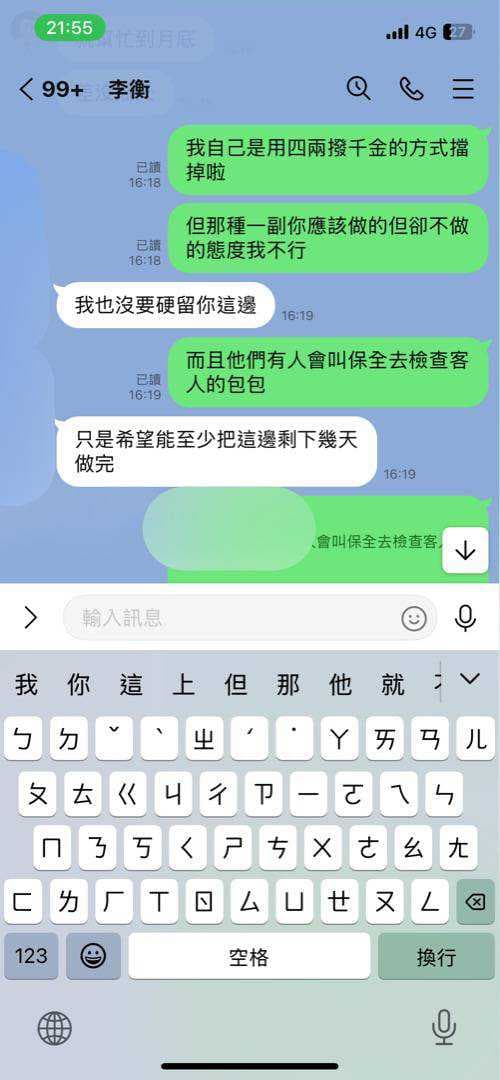
Task: Jump to latest message with down arrow
Action: pos(465,550)
